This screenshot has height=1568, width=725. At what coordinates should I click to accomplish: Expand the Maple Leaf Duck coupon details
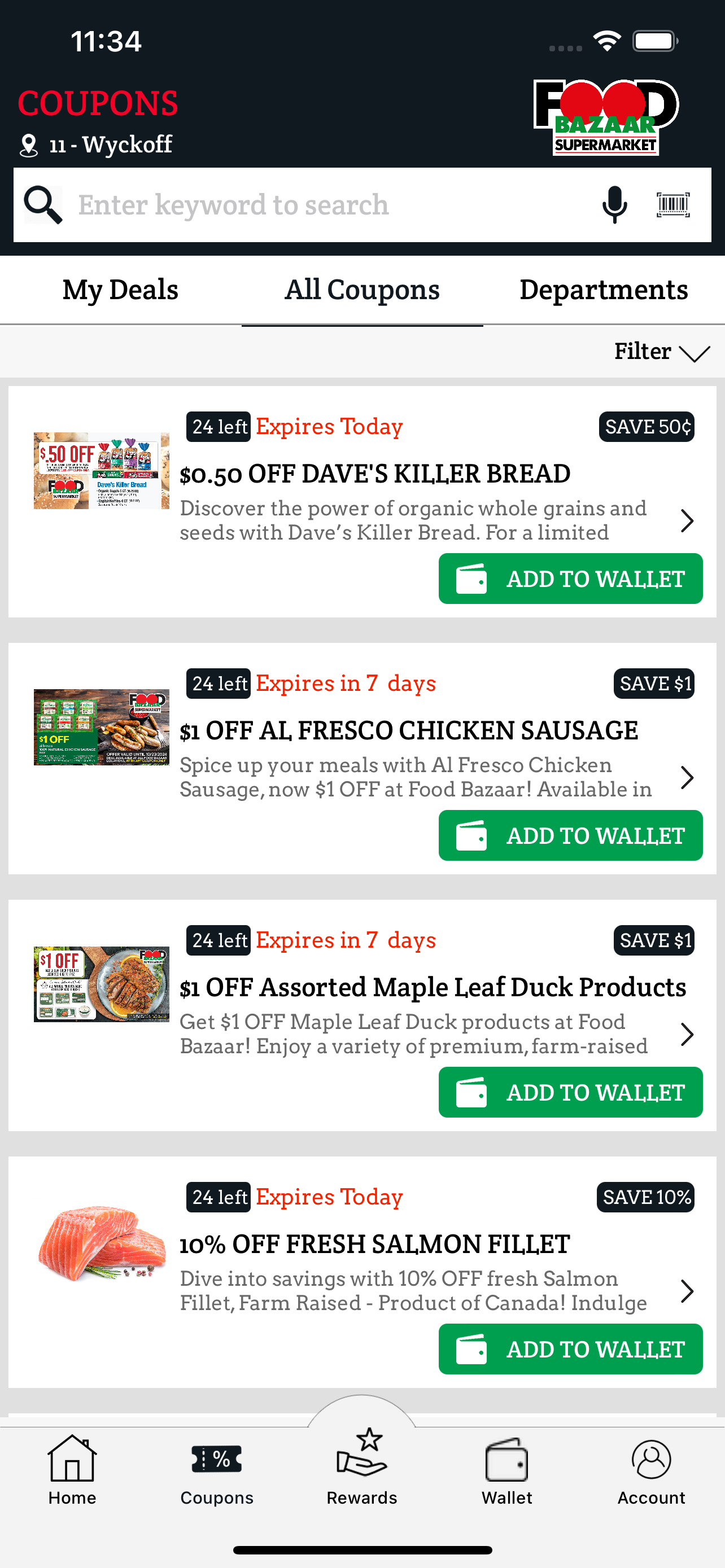tap(687, 1034)
